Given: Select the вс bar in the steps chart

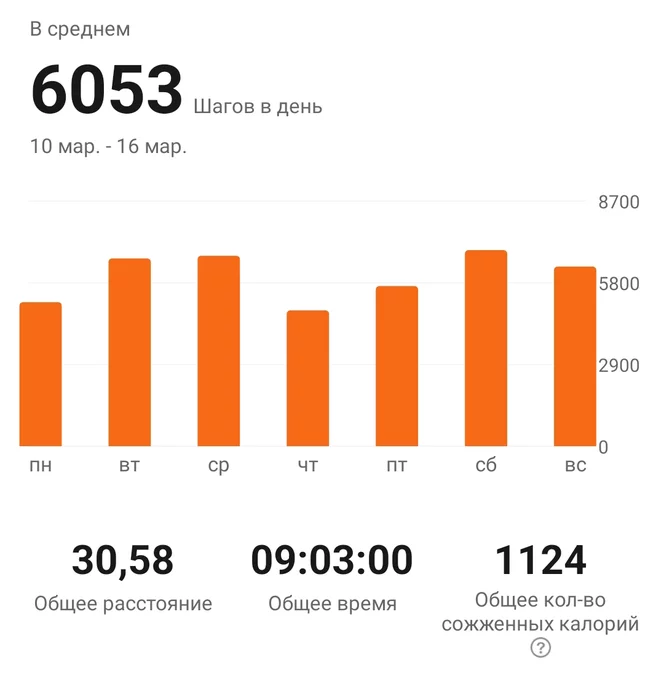Looking at the screenshot, I should [575, 357].
